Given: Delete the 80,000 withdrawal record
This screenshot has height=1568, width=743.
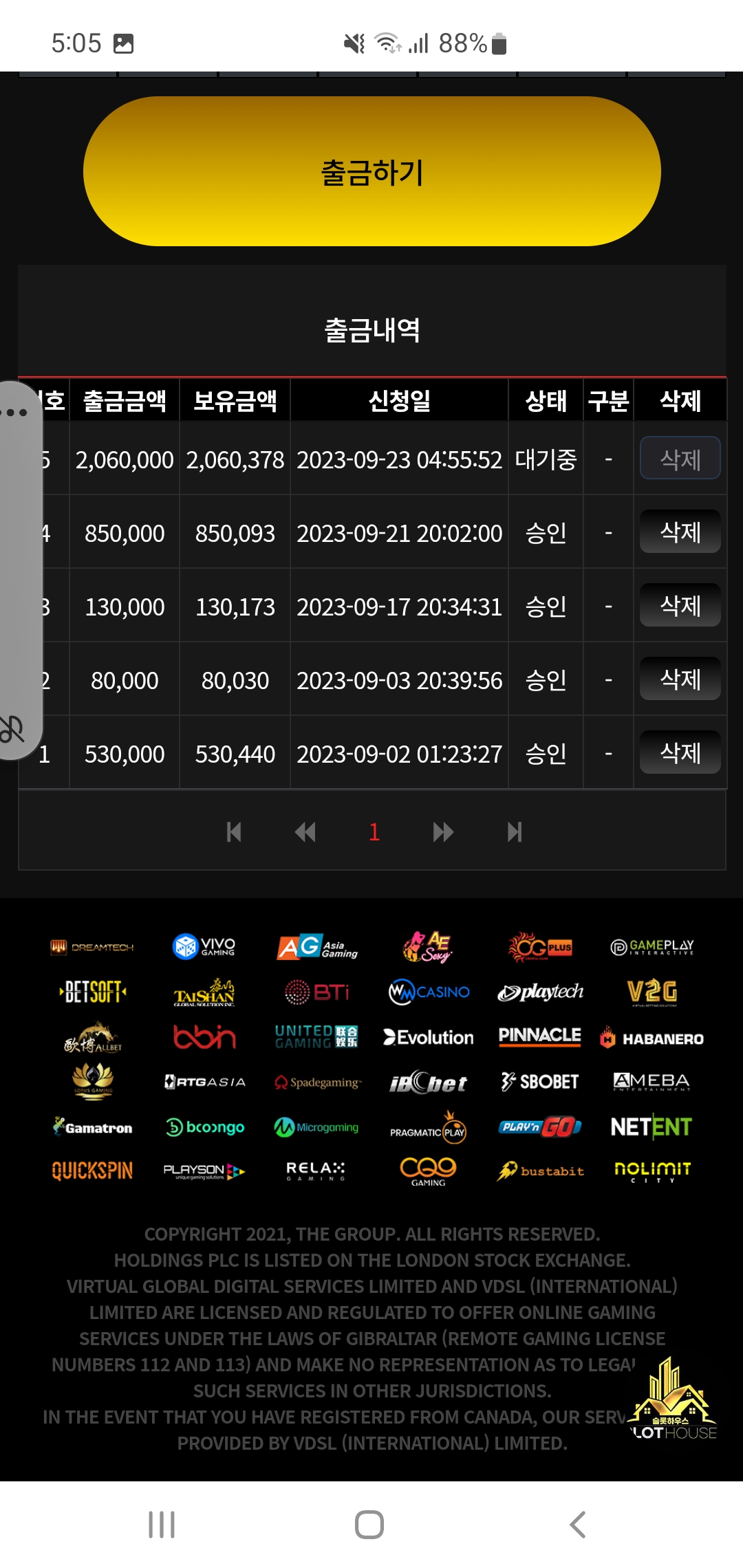Looking at the screenshot, I should point(680,679).
